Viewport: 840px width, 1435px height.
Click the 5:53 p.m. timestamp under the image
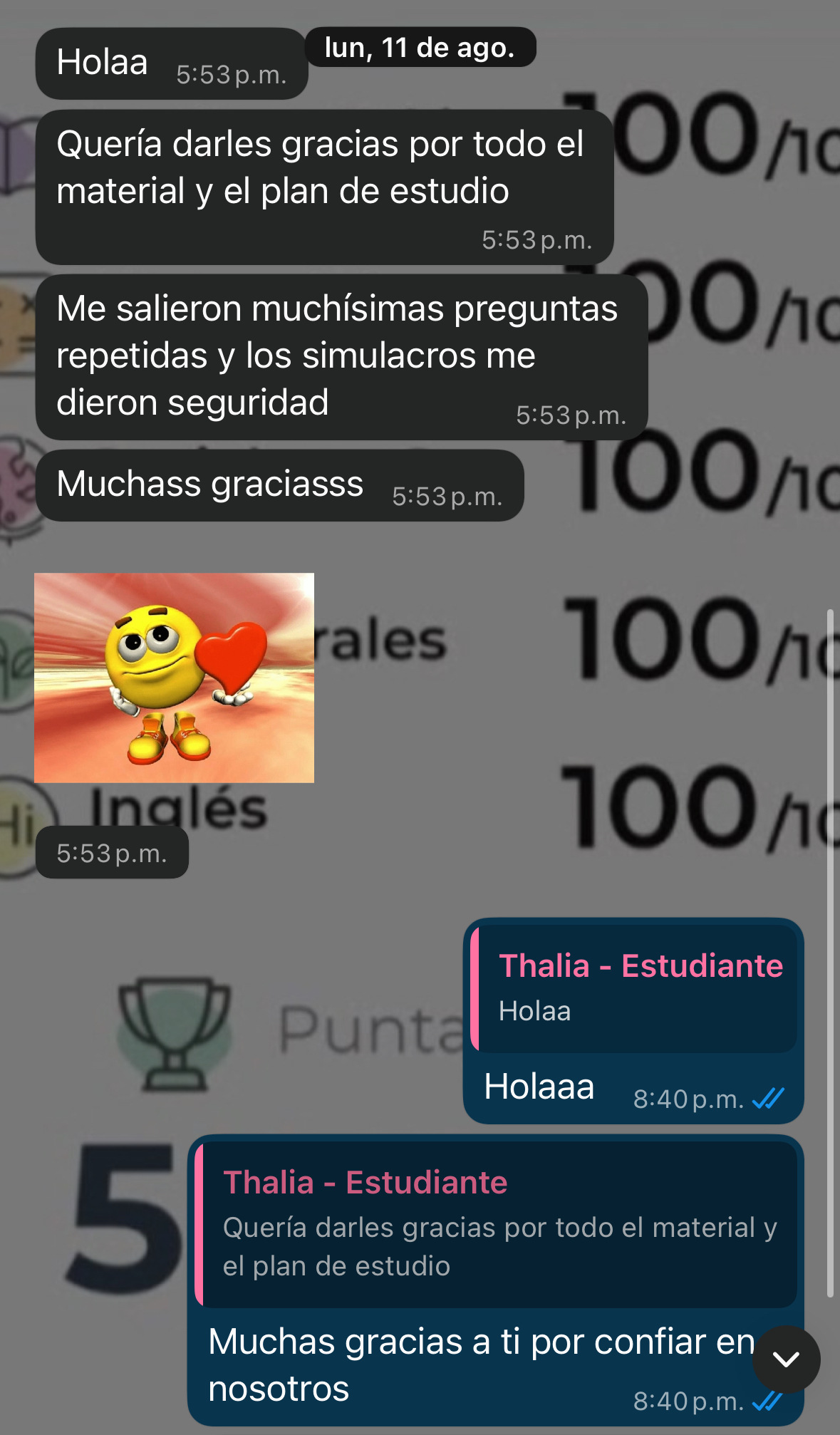[x=111, y=853]
